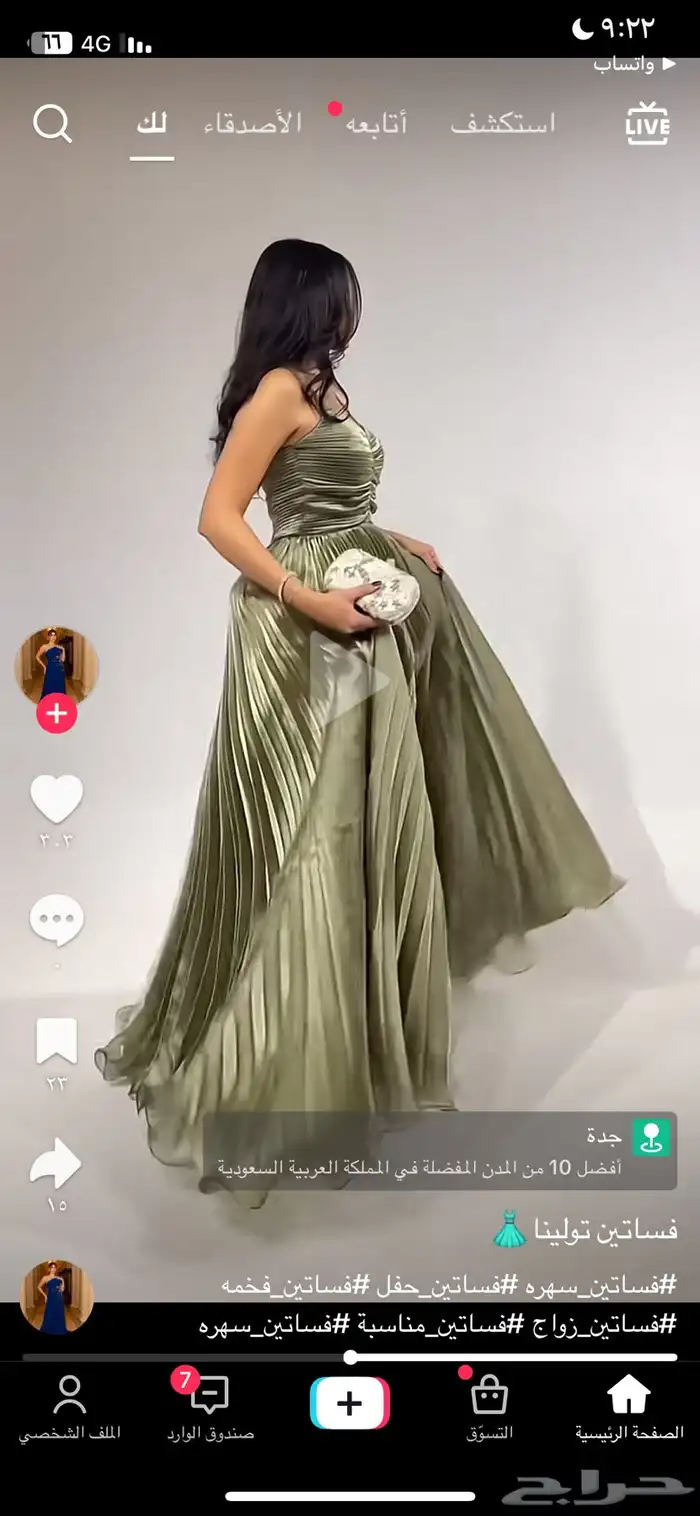Image resolution: width=700 pixels, height=1516 pixels.
Task: Create a new video with plus button
Action: tap(349, 1403)
